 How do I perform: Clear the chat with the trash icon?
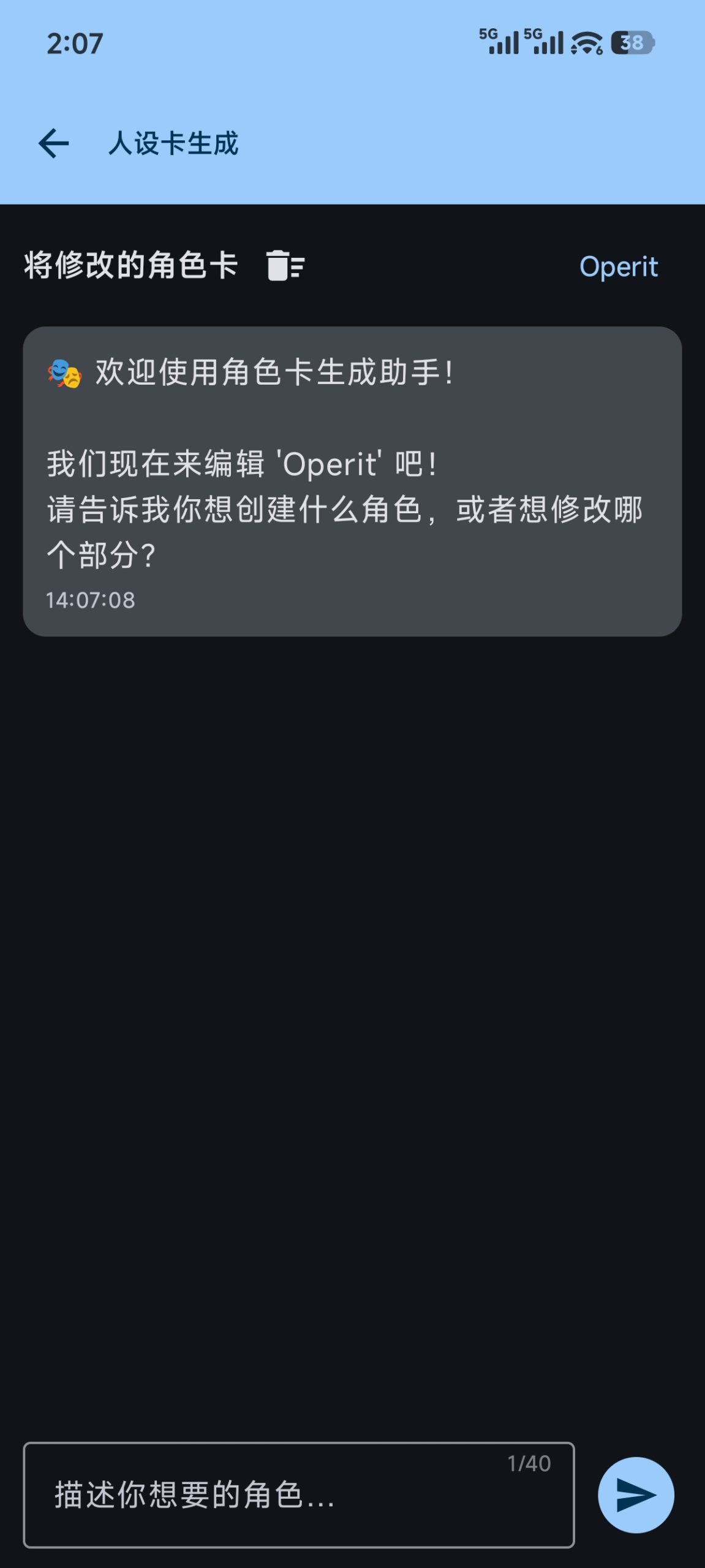pos(285,266)
